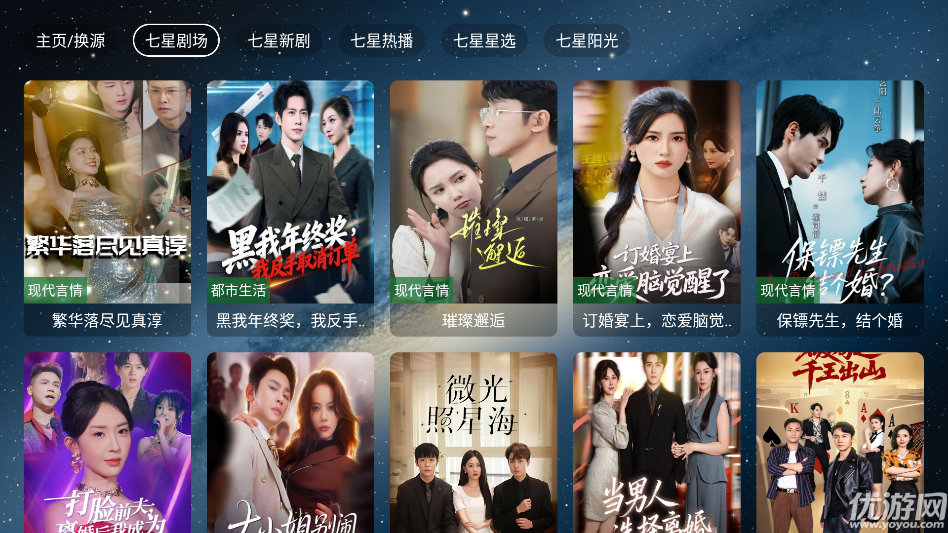Open 保镖先生，结个婚 card
Screen dimensions: 948x533
click(x=839, y=205)
